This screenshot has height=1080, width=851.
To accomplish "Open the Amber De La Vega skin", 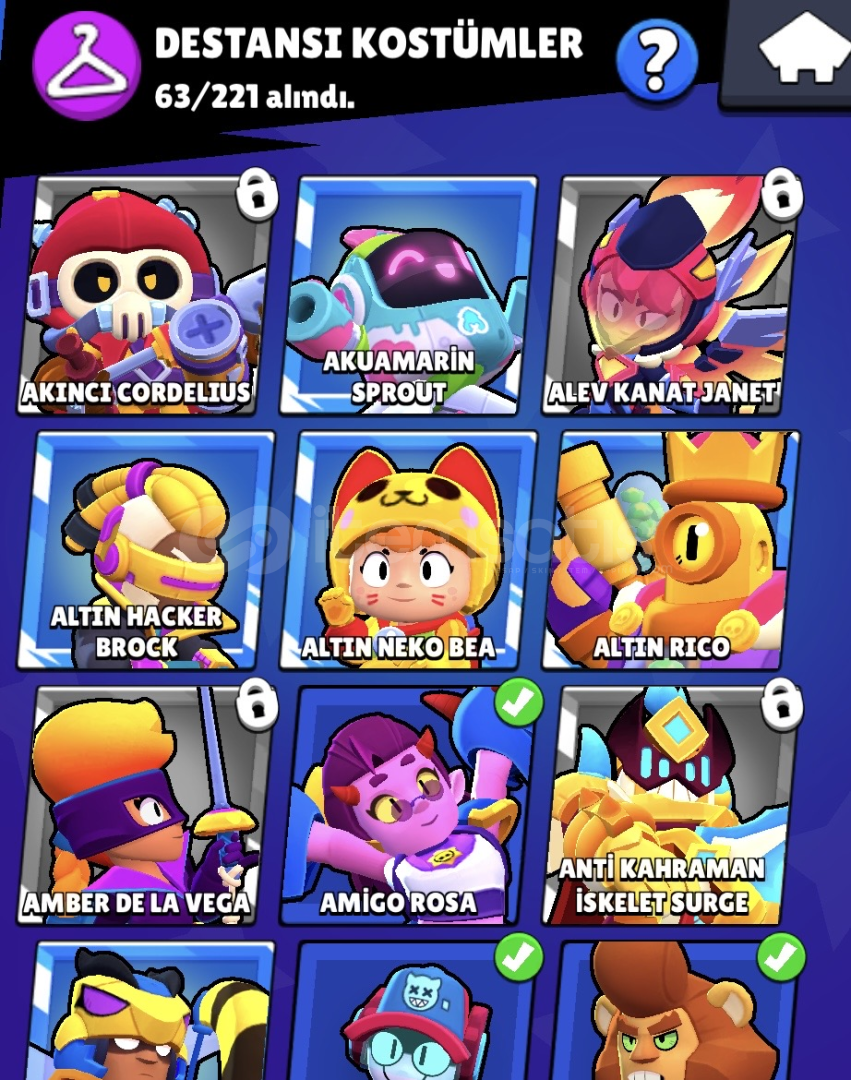I will 145,805.
